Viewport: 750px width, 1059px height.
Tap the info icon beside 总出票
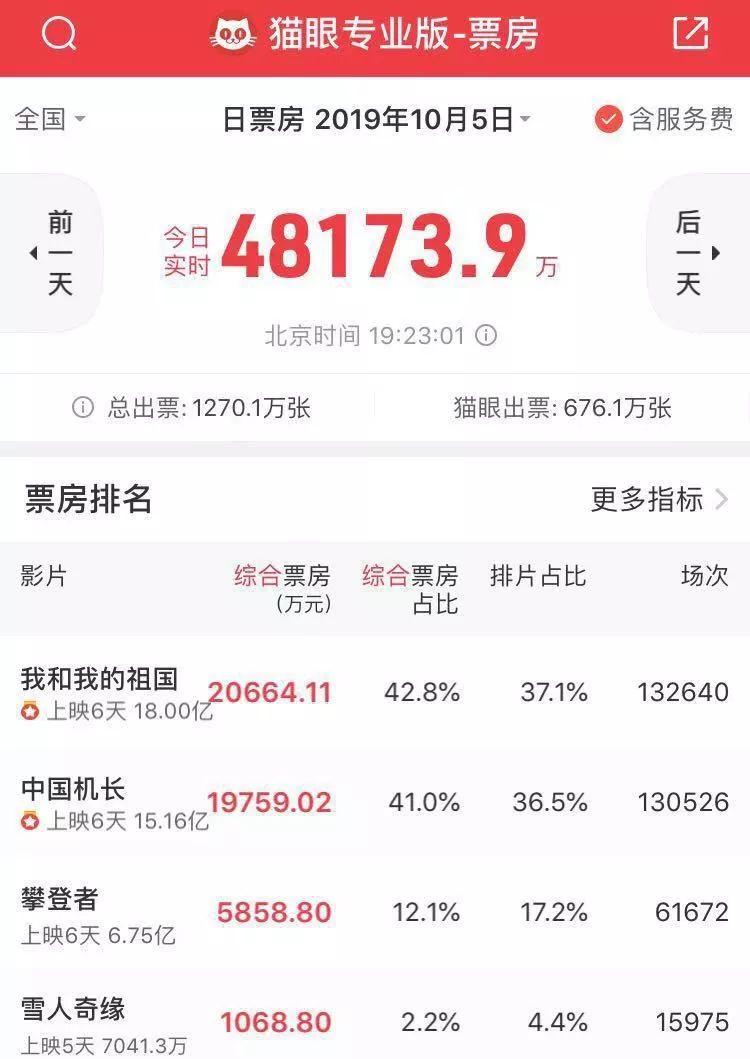click(83, 408)
